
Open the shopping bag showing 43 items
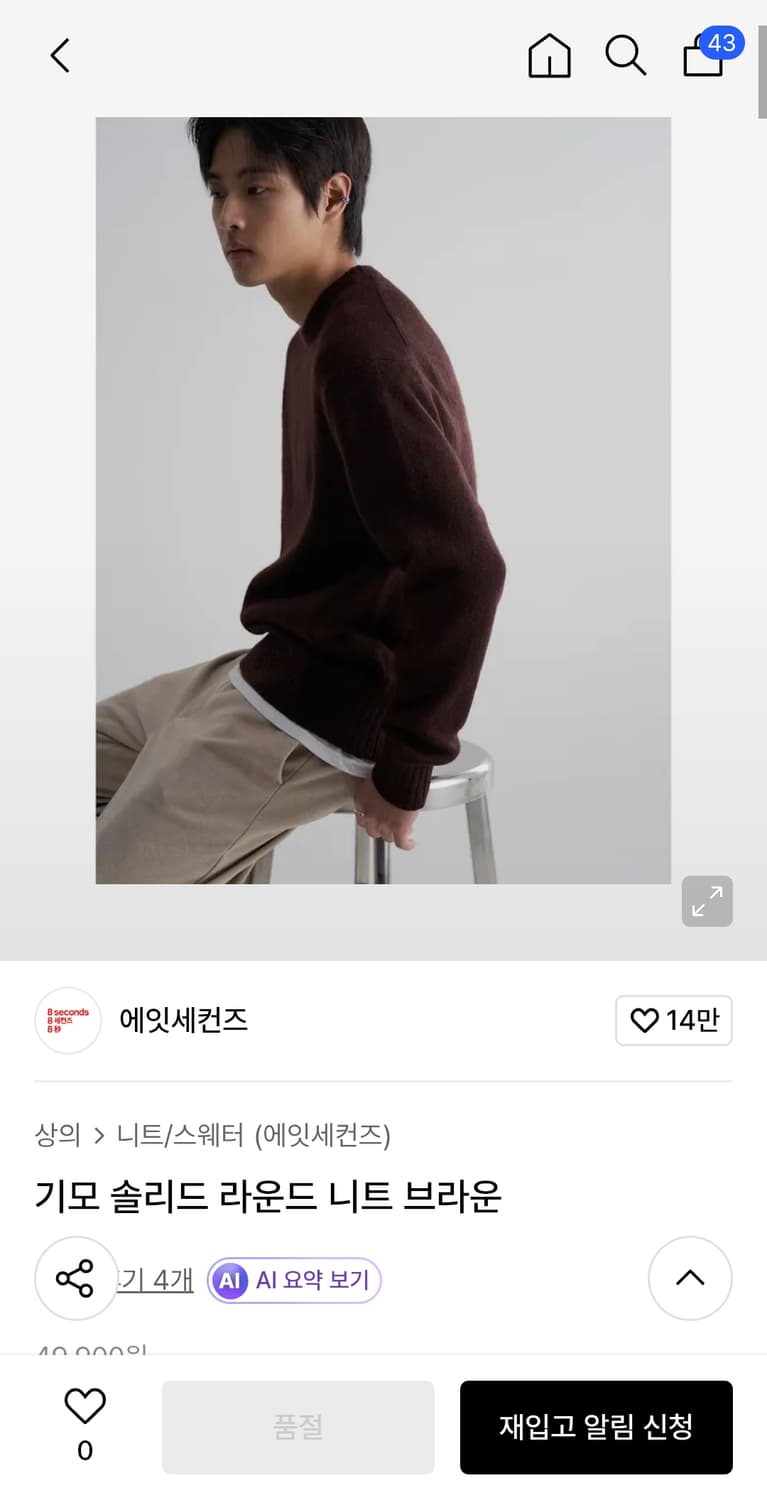(702, 58)
